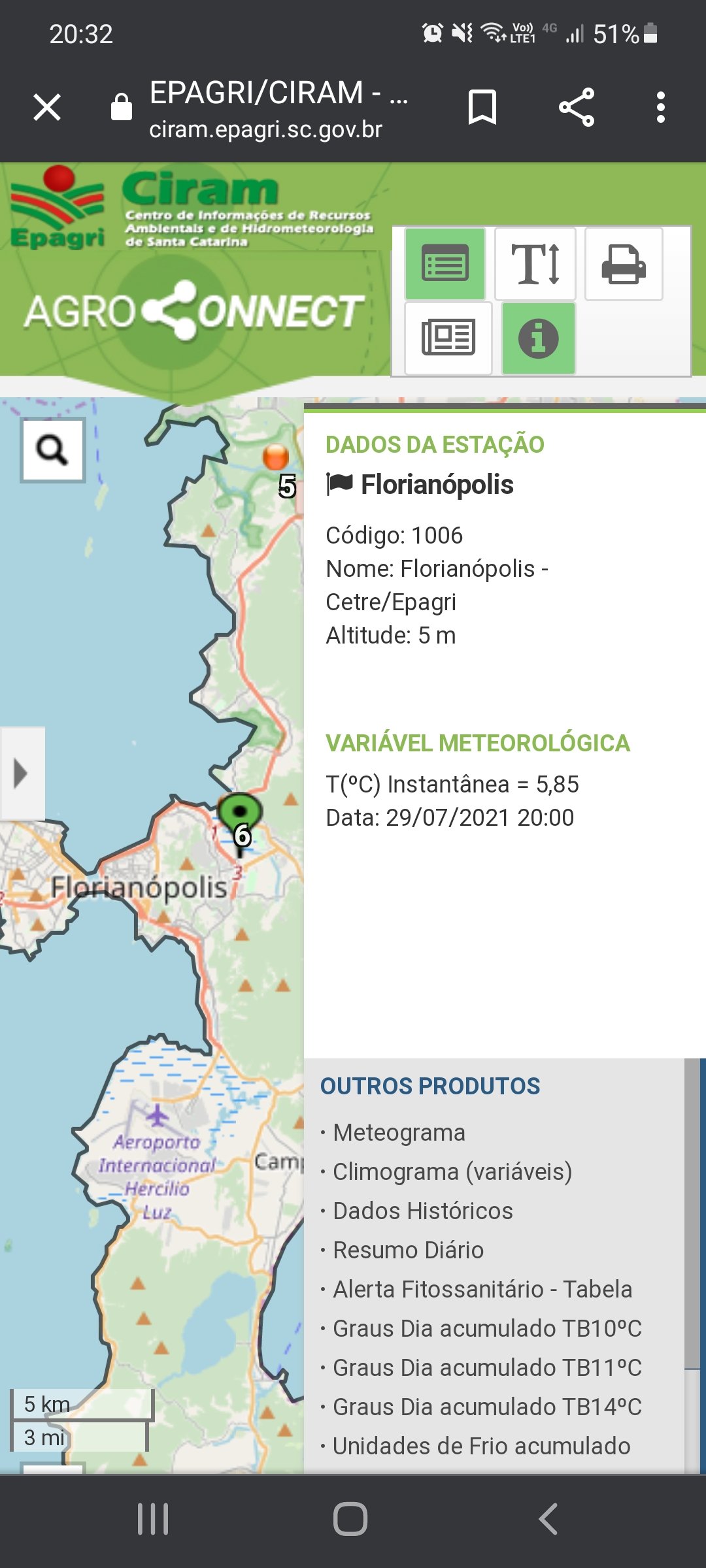This screenshot has width=706, height=1568.
Task: Open Dados Históricos
Action: pos(423,1211)
